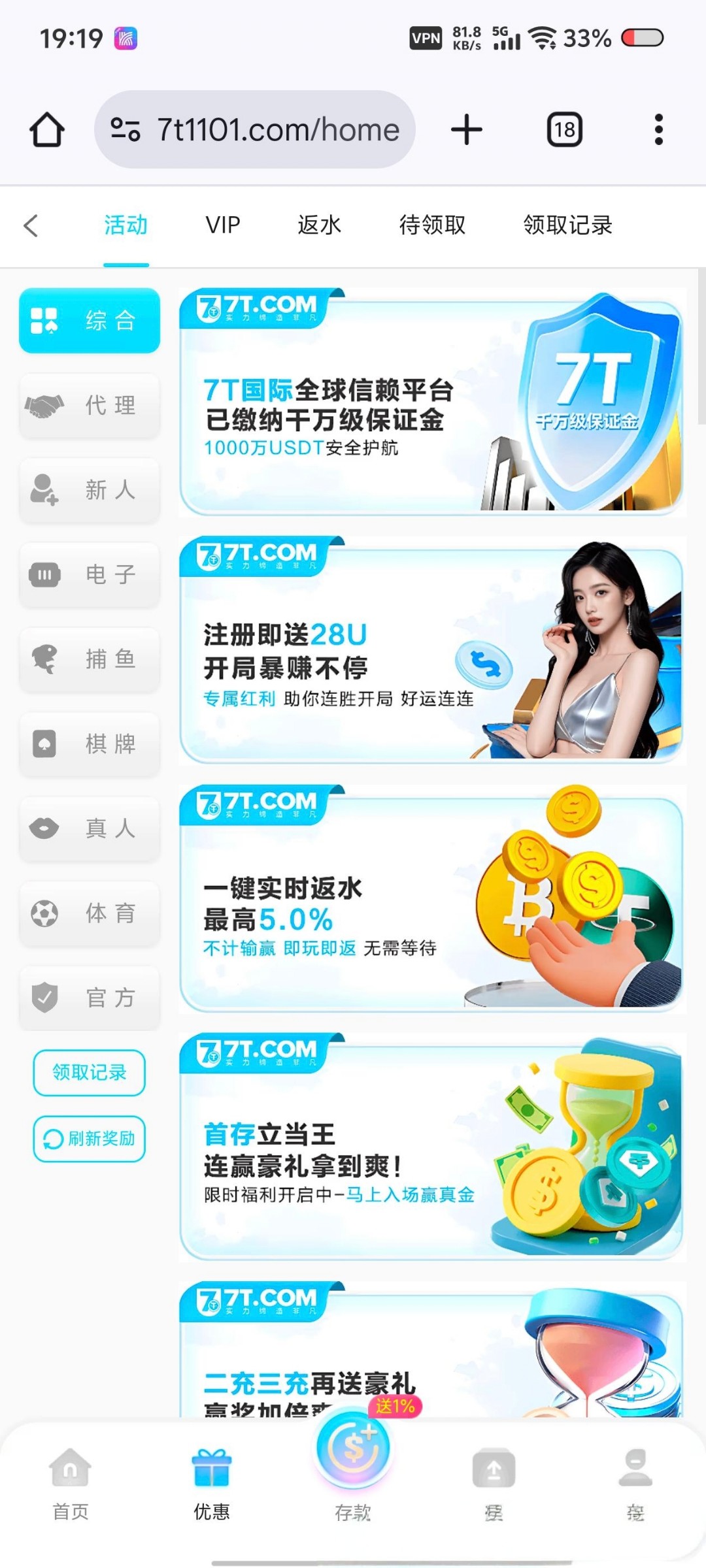Image resolution: width=706 pixels, height=1568 pixels.
Task: Select the 新人 category
Action: pos(90,490)
